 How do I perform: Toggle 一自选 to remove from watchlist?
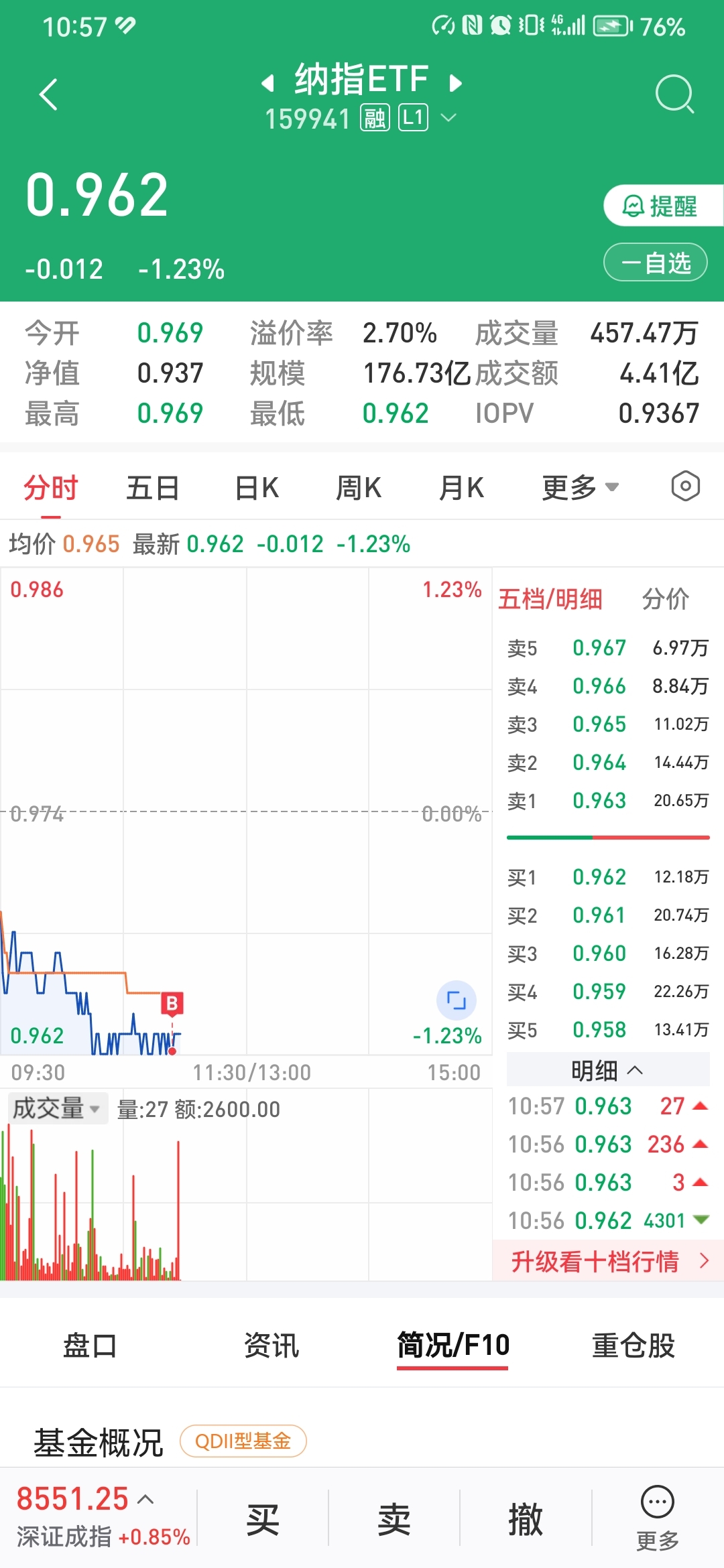[655, 263]
